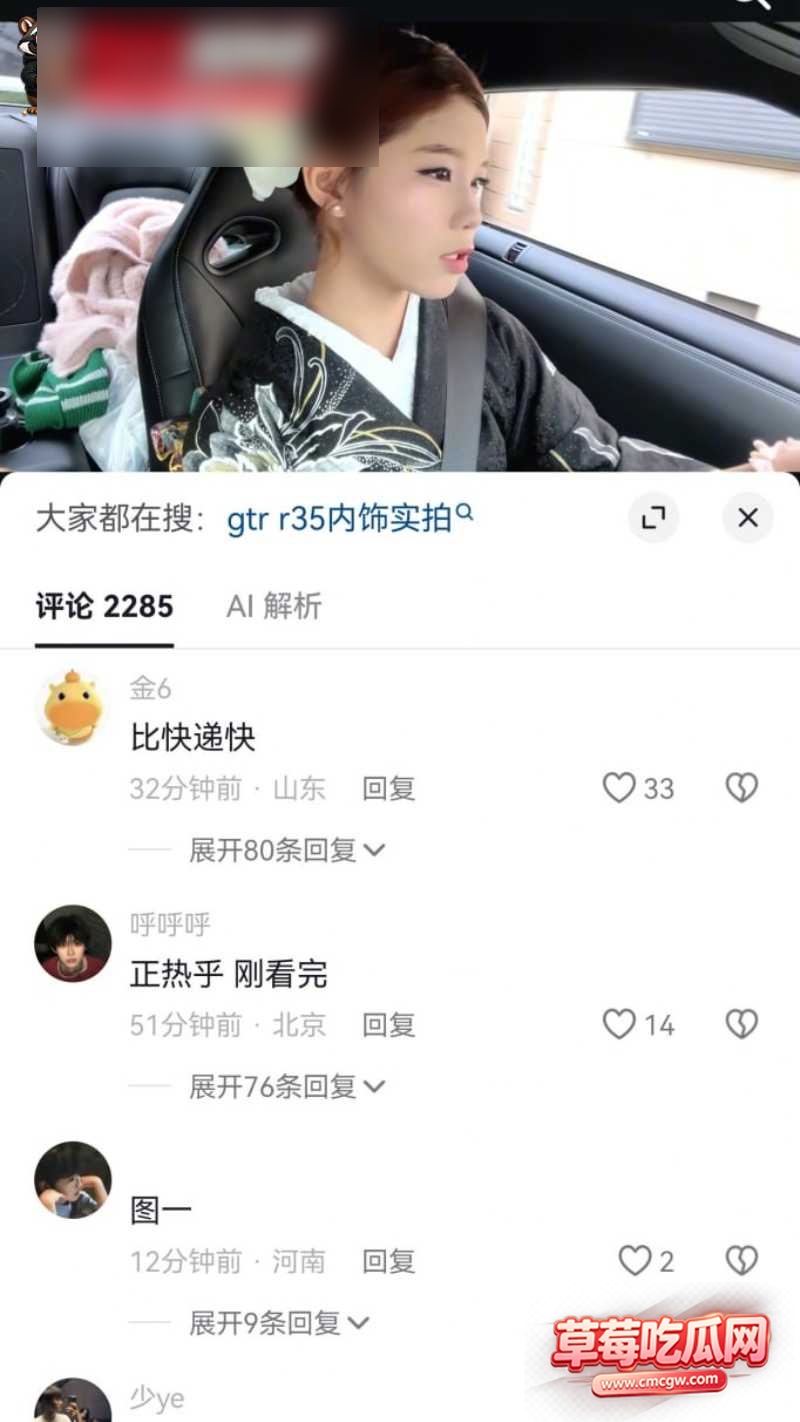The height and width of the screenshot is (1422, 800).
Task: Expand comments panel to full screen
Action: 653,518
